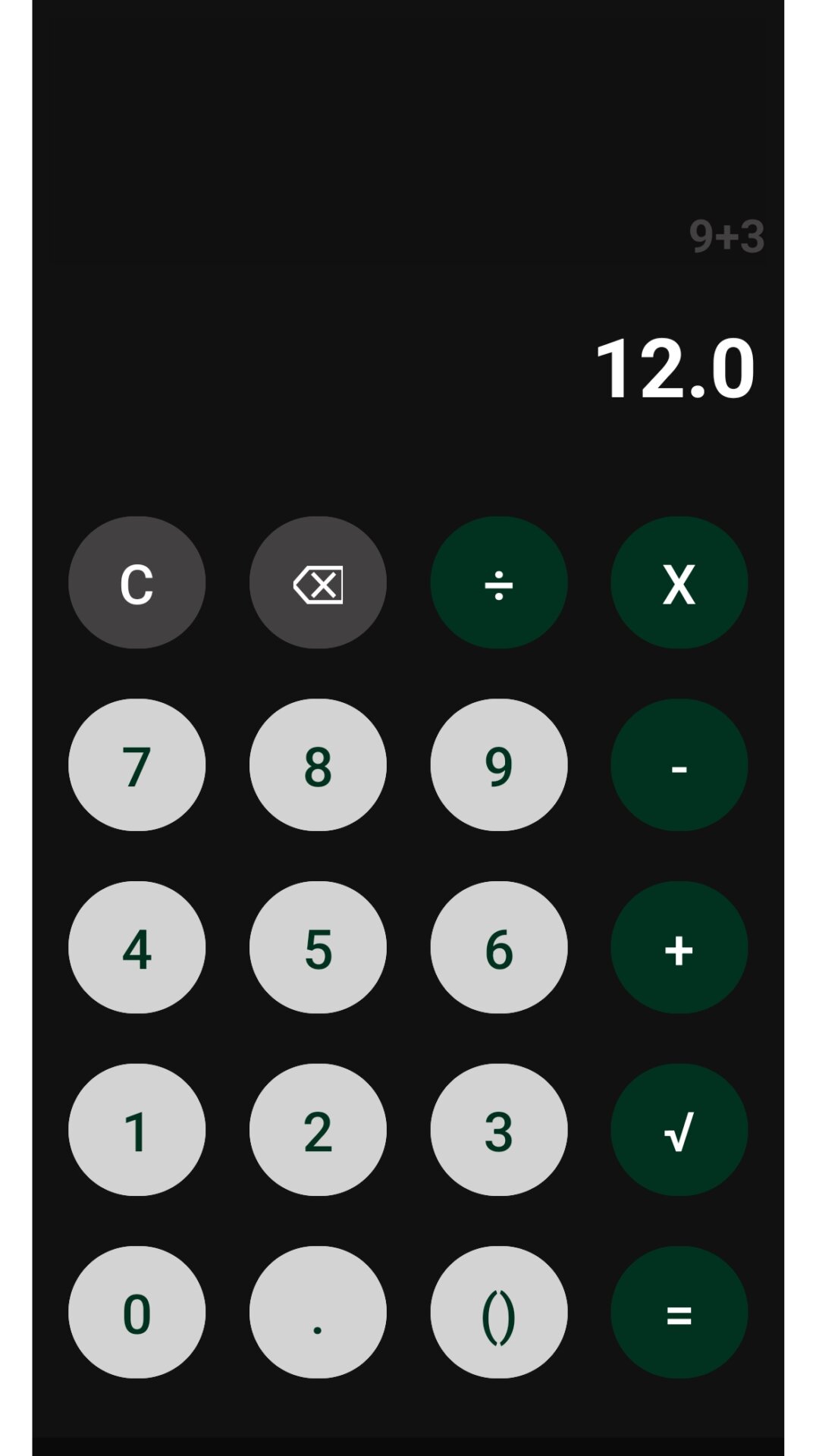The image size is (819, 1456).
Task: Insert a decimal point
Action: (318, 1312)
